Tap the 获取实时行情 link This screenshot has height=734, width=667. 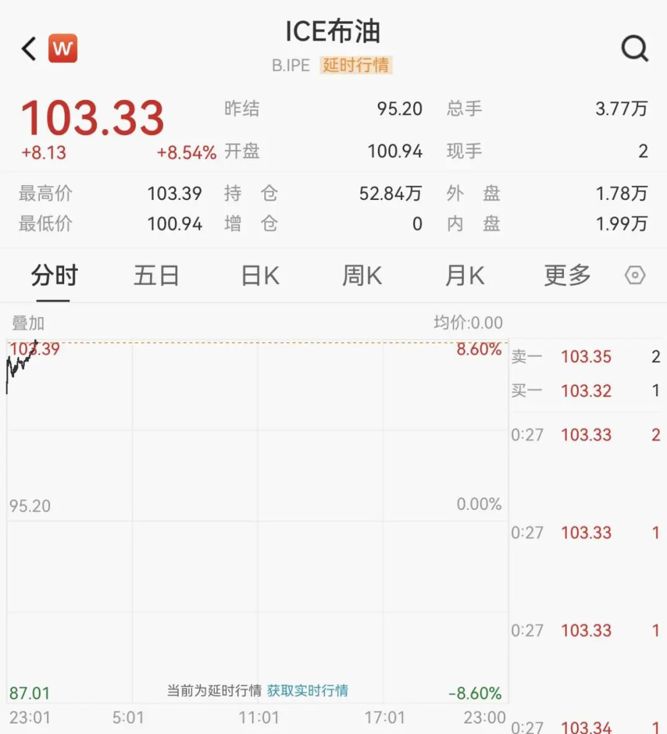(x=308, y=691)
